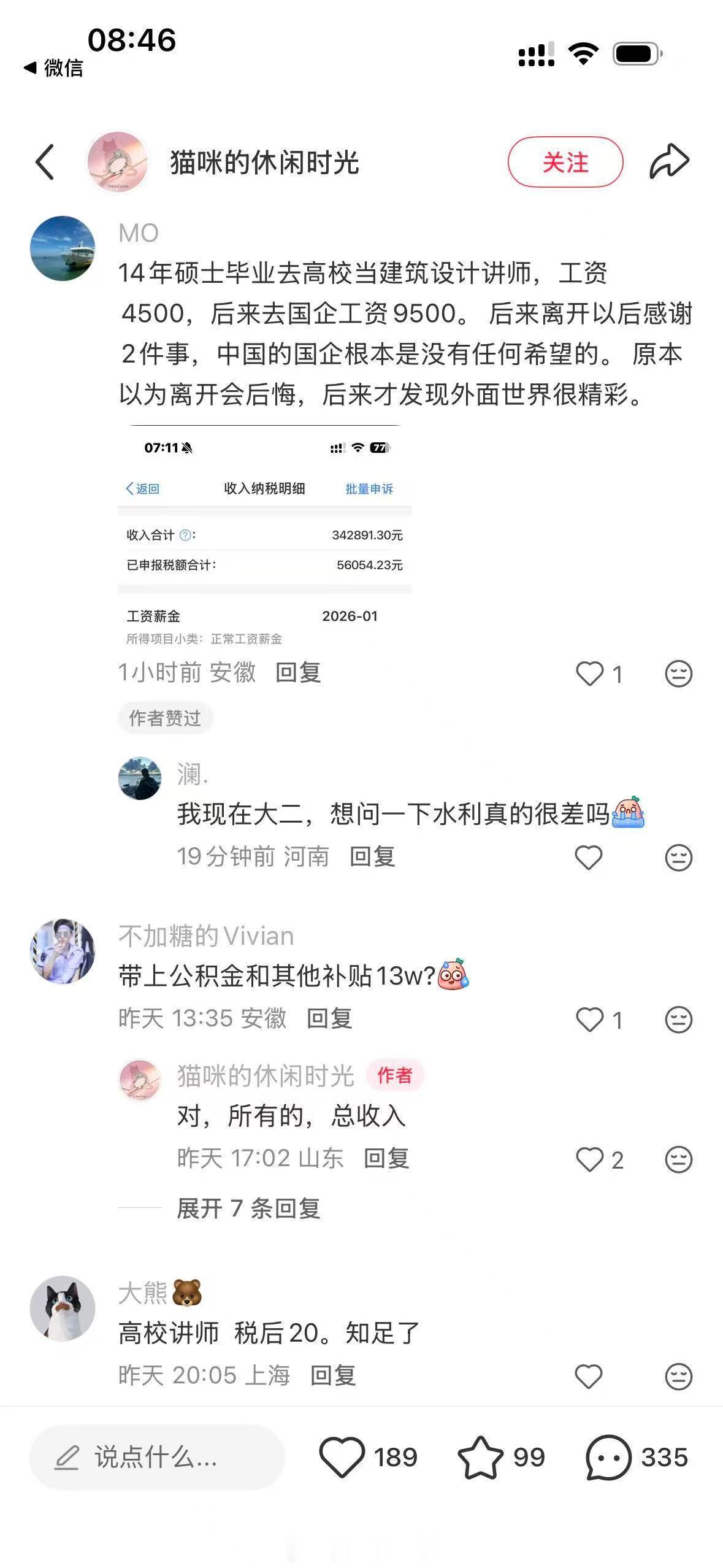Open the emoji icon beside 大熊's comment
Viewport: 723px width, 1568px height.
(x=678, y=1376)
